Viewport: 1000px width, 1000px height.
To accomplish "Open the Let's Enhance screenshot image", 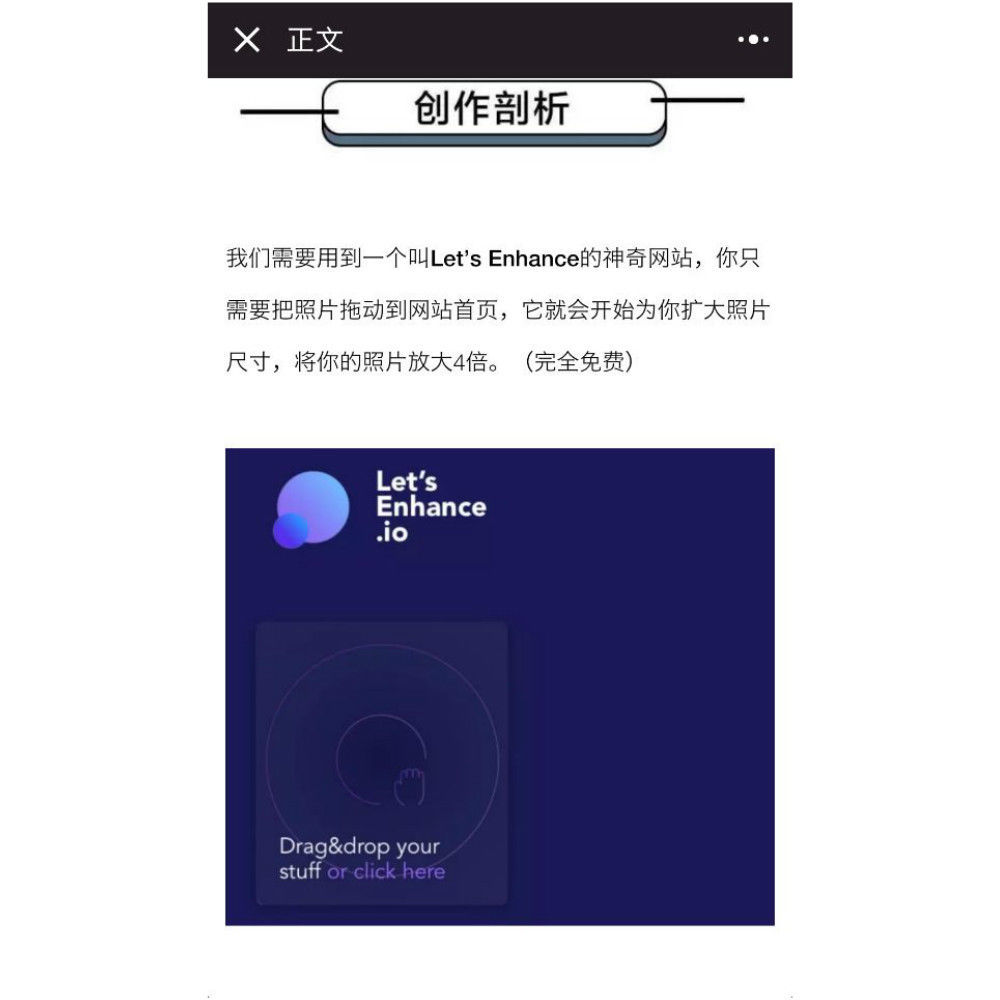I will coord(500,686).
